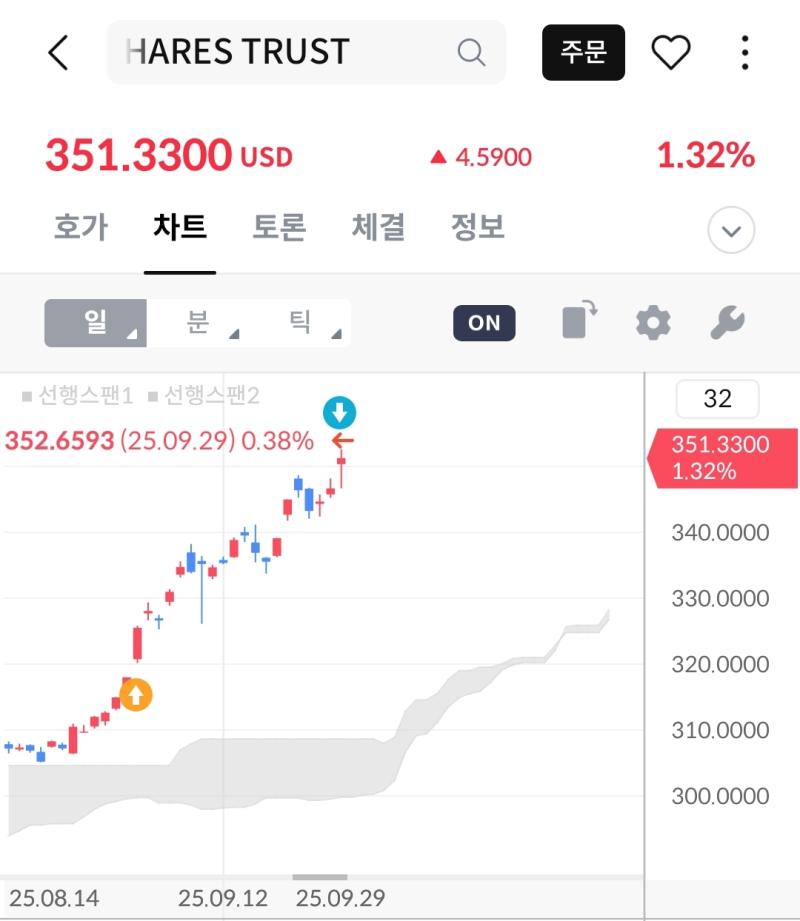Add stock to favorites with heart icon

tap(671, 53)
